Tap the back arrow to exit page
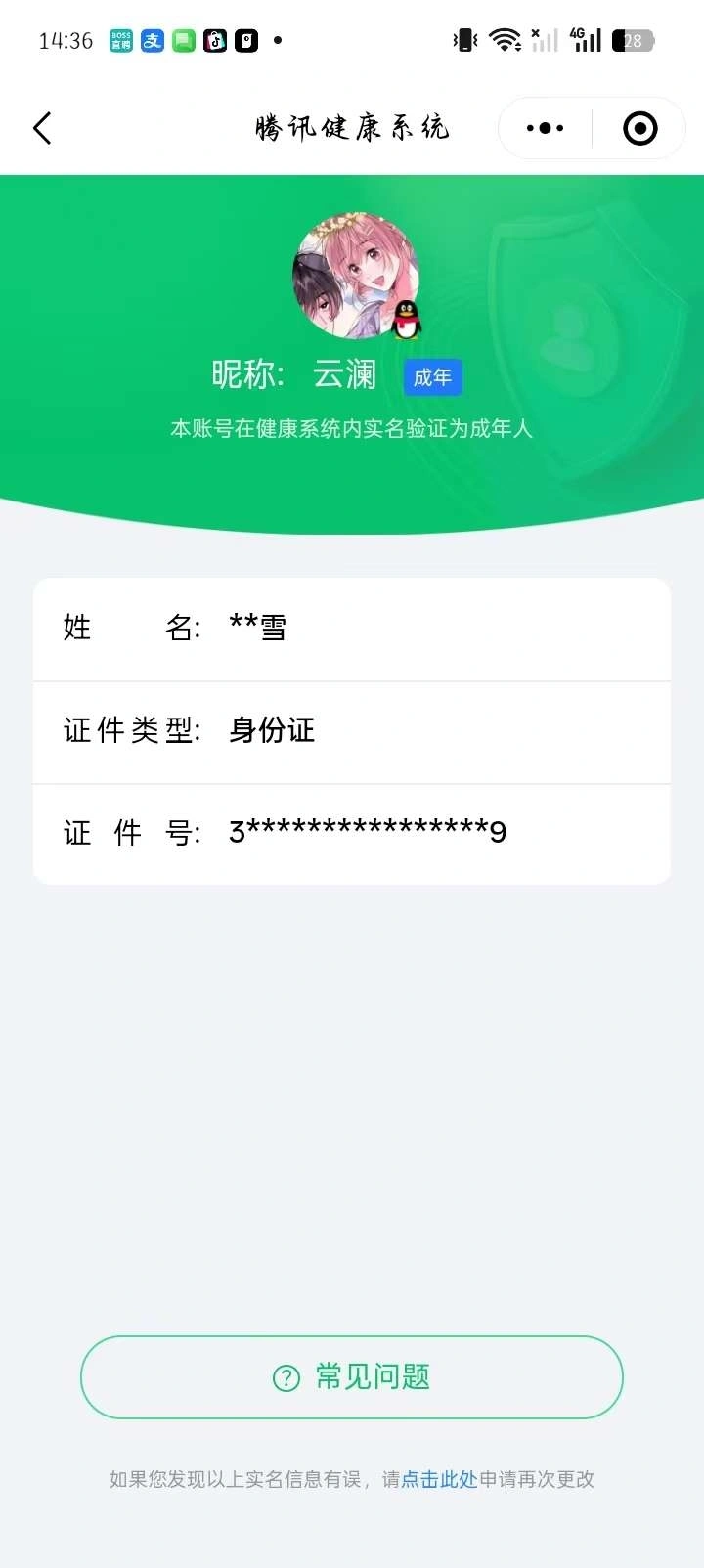This screenshot has width=704, height=1568. (41, 128)
